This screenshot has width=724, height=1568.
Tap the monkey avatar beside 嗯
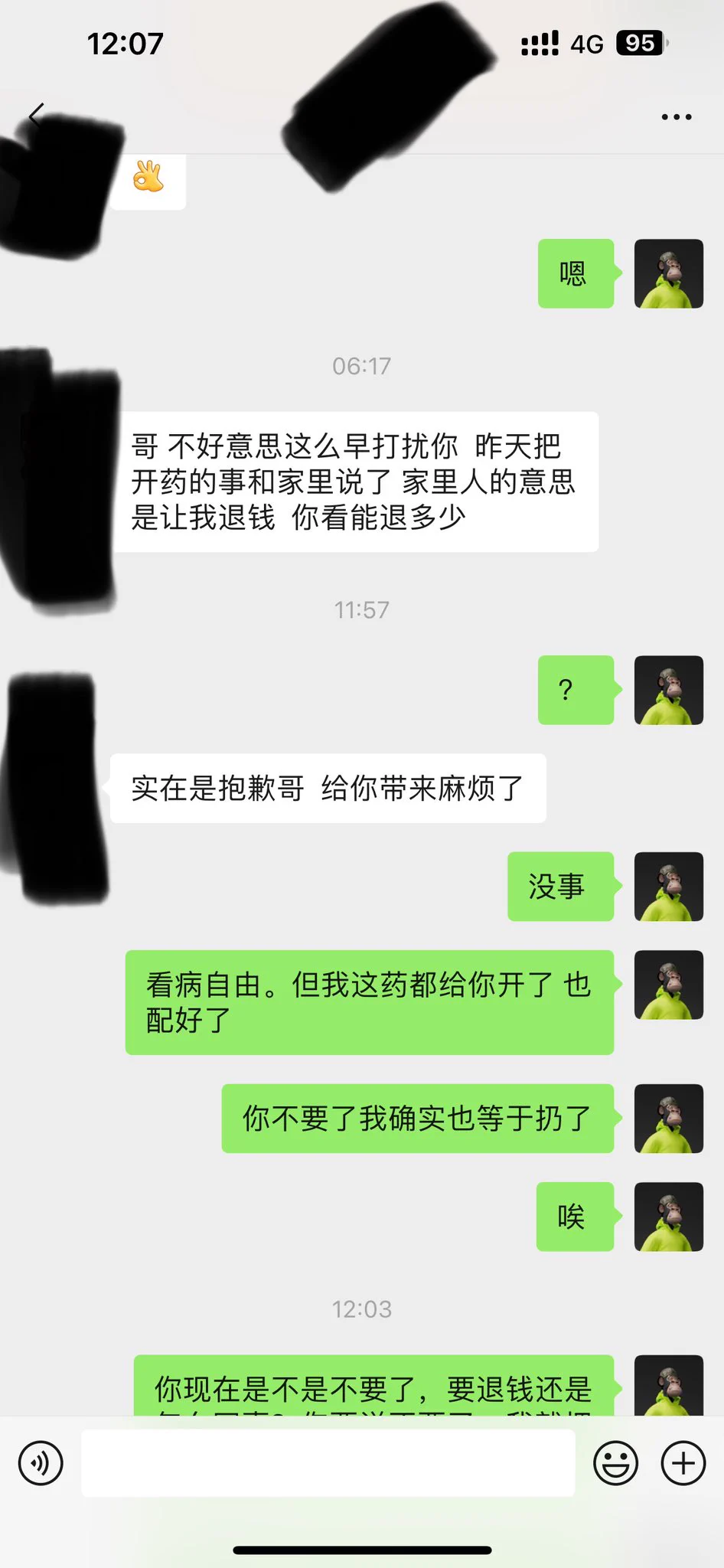click(668, 274)
